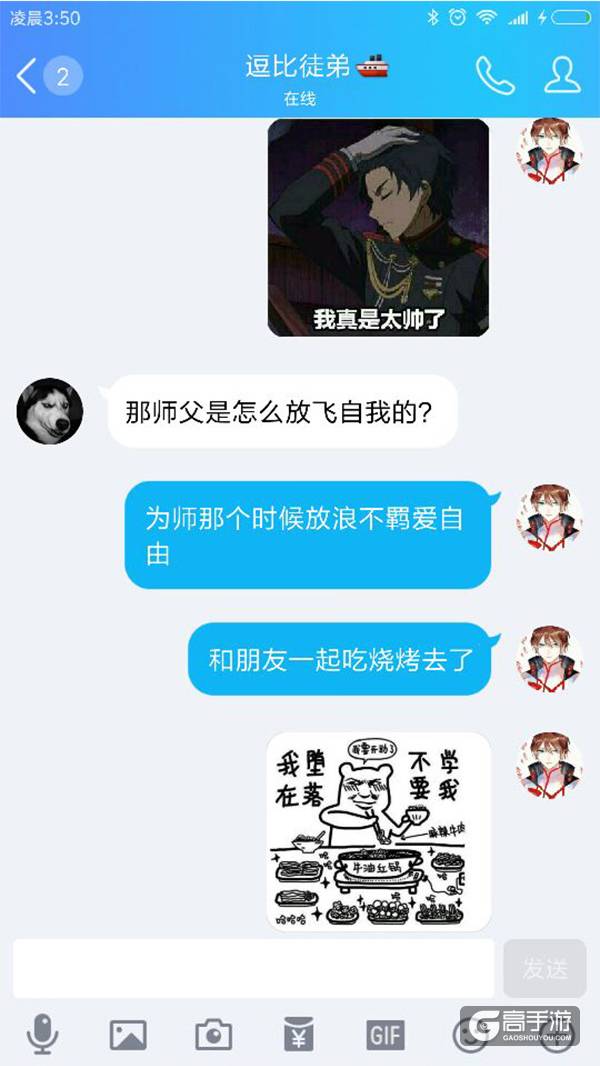Send a red packet
Image resolution: width=600 pixels, height=1066 pixels.
pos(299,1034)
